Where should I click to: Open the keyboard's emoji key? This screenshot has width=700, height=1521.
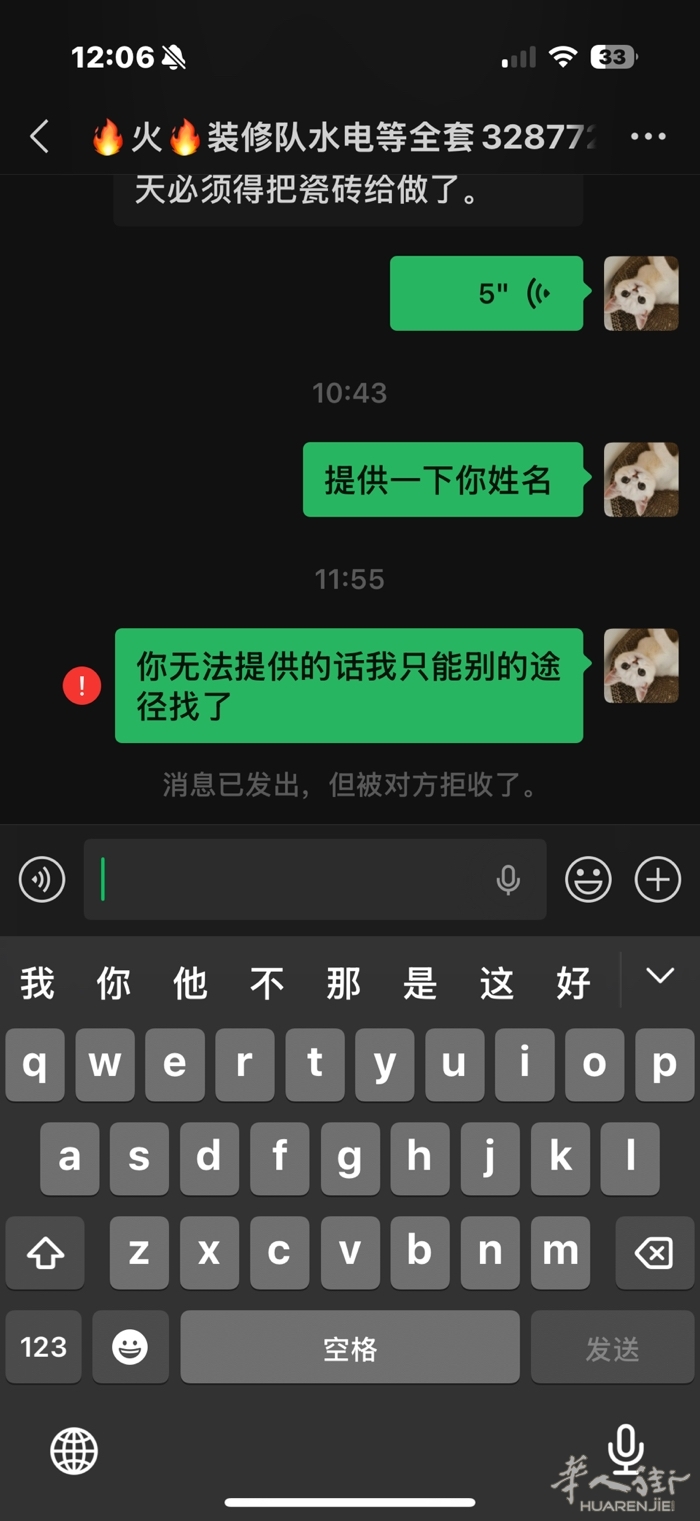(130, 1347)
